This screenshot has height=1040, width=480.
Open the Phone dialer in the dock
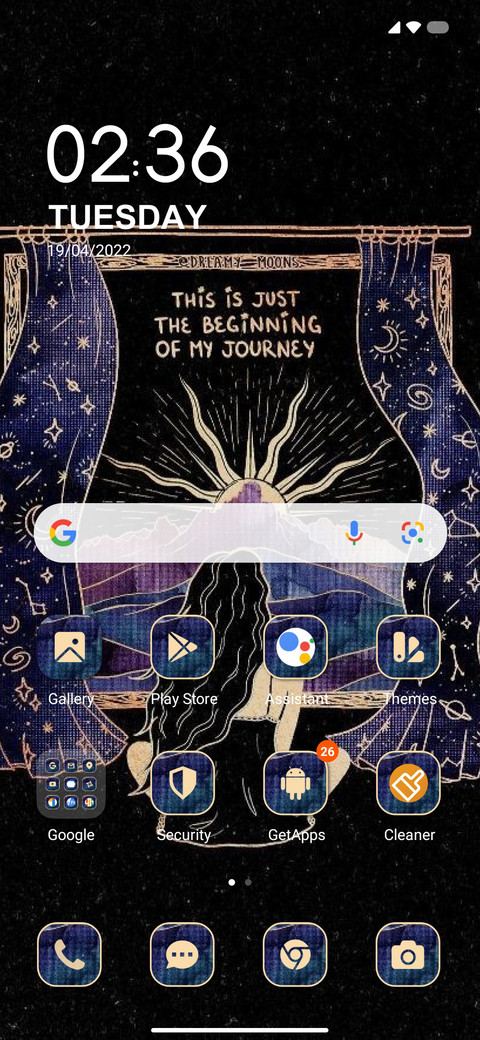pos(70,955)
